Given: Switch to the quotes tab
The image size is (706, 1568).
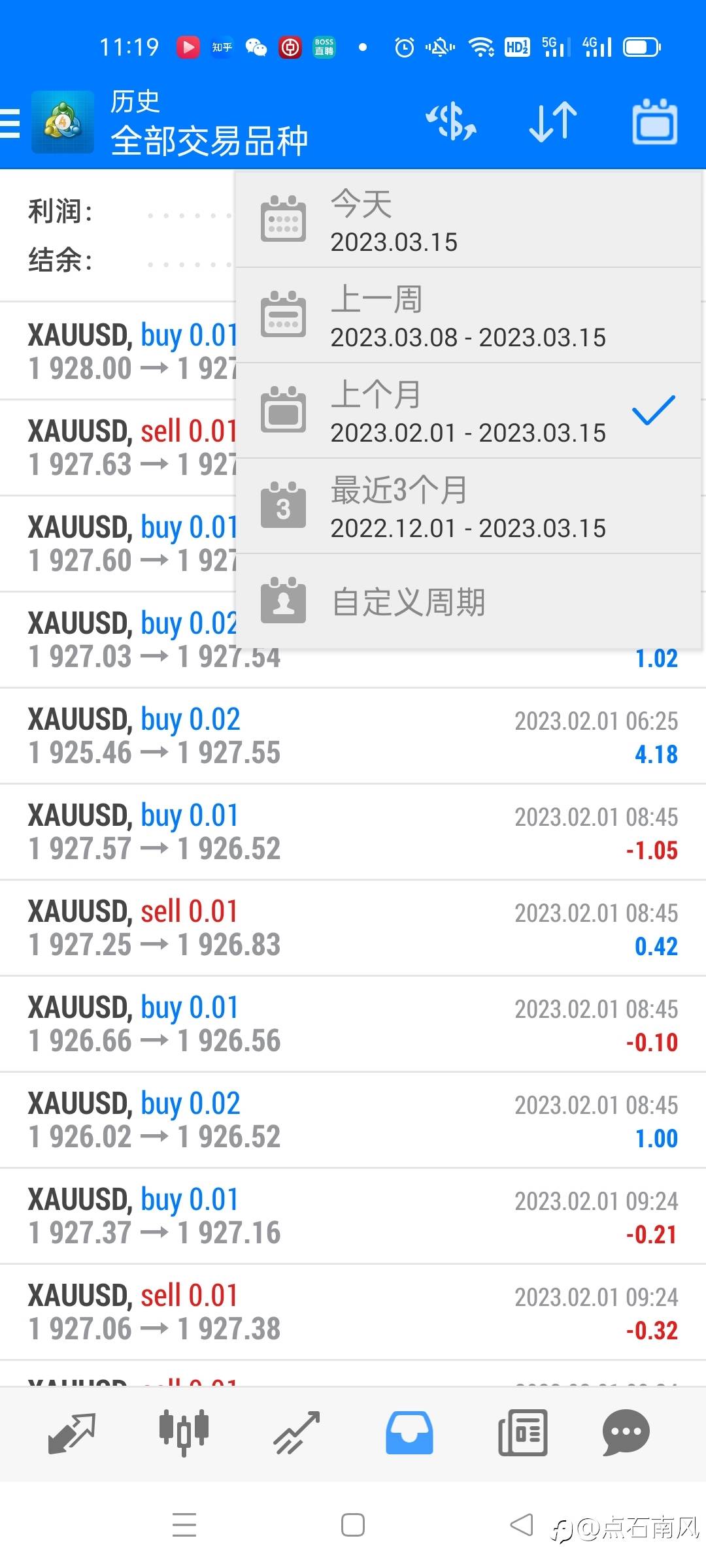Looking at the screenshot, I should coord(72,1433).
